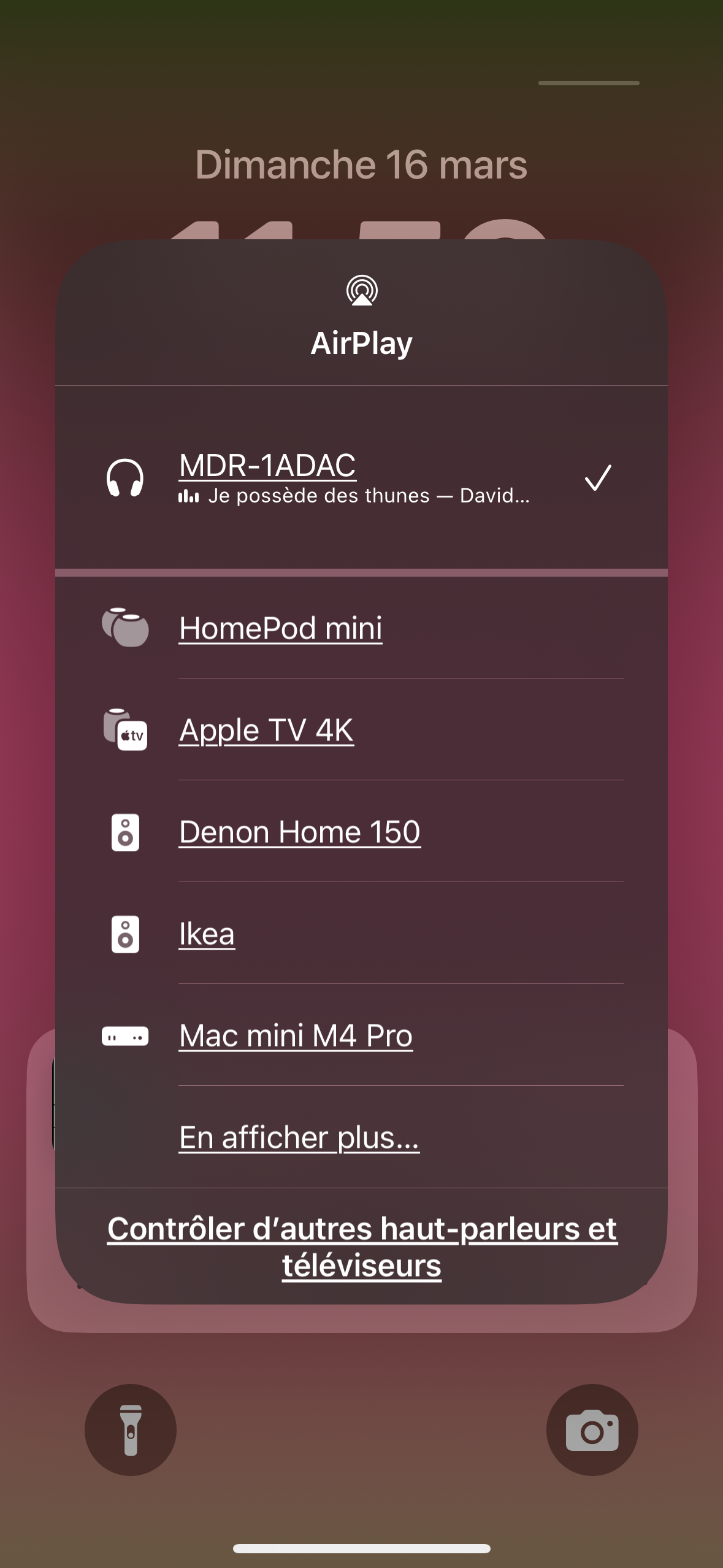Select the Ikea speaker
723x1568 pixels.
click(361, 933)
